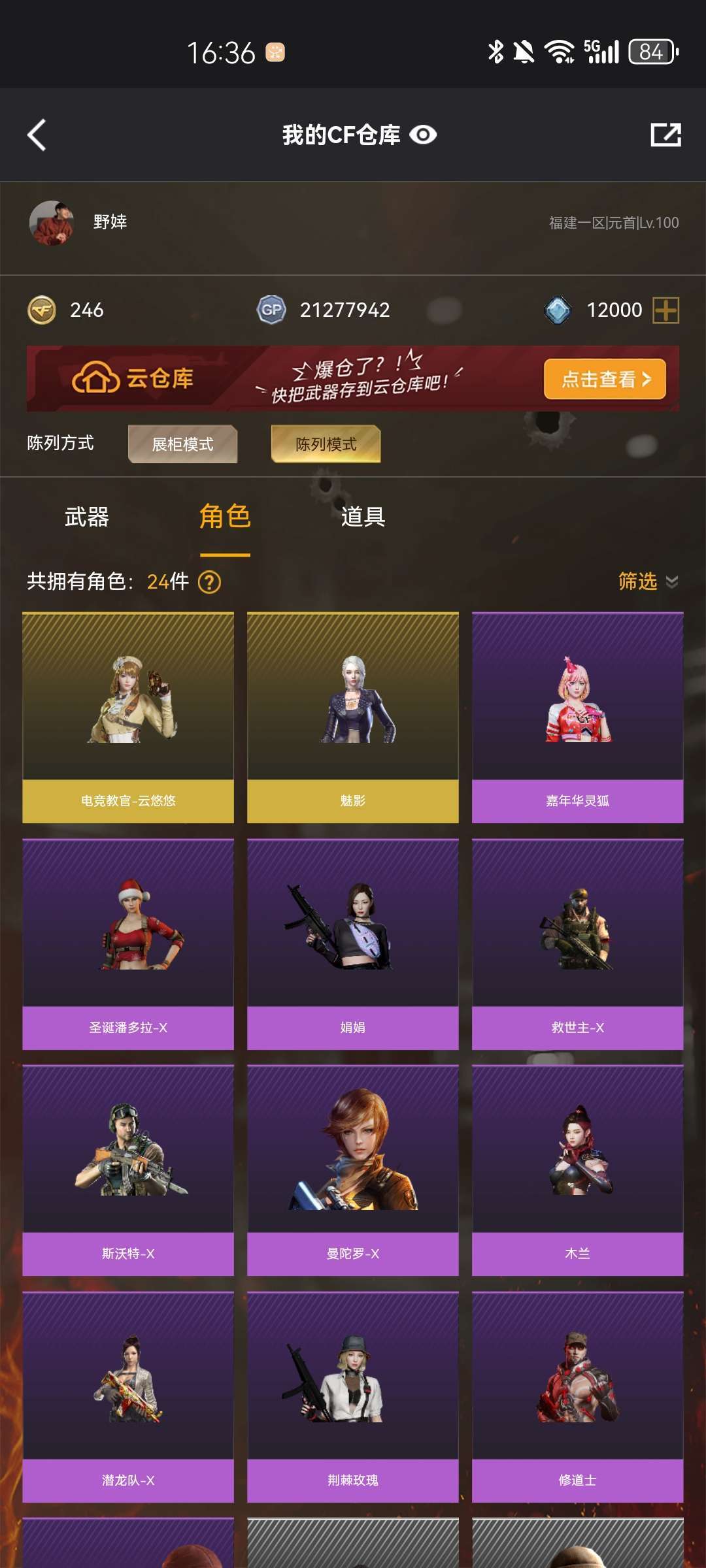This screenshot has width=706, height=1568.
Task: View the 修道士 character
Action: pyautogui.click(x=578, y=1397)
